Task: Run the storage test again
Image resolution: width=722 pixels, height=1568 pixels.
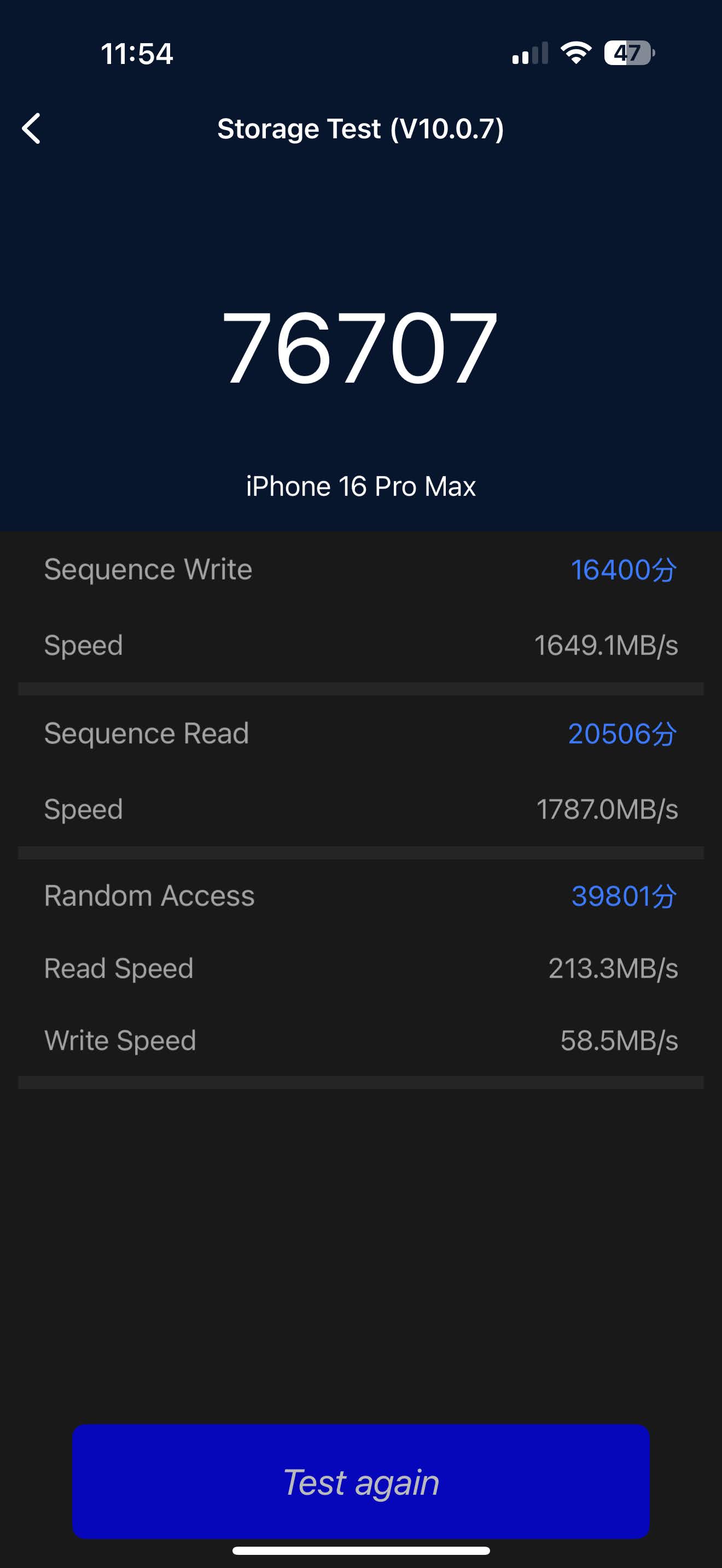Action: (x=361, y=1482)
